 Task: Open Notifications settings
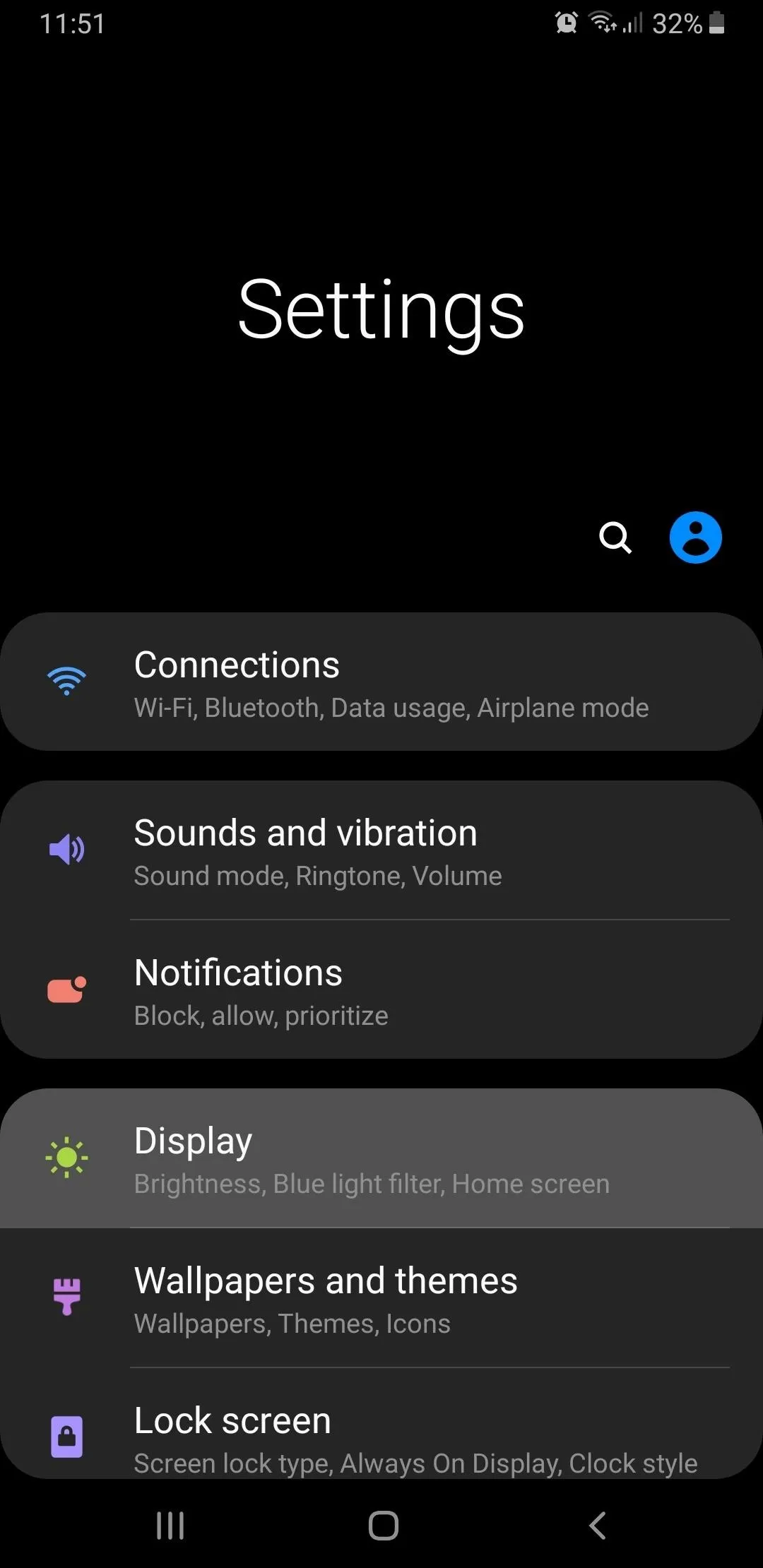[381, 990]
